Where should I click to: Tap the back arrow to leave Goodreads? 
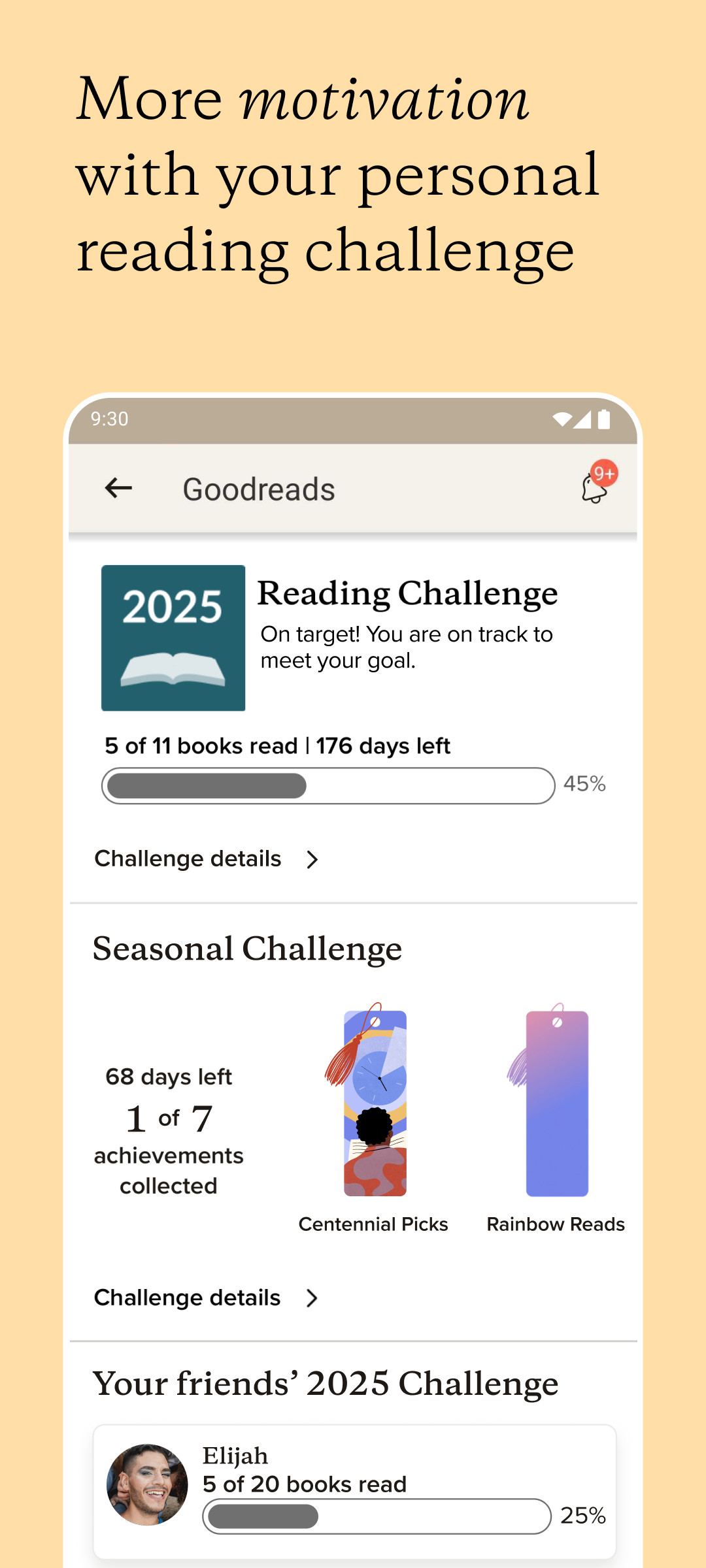[x=117, y=487]
